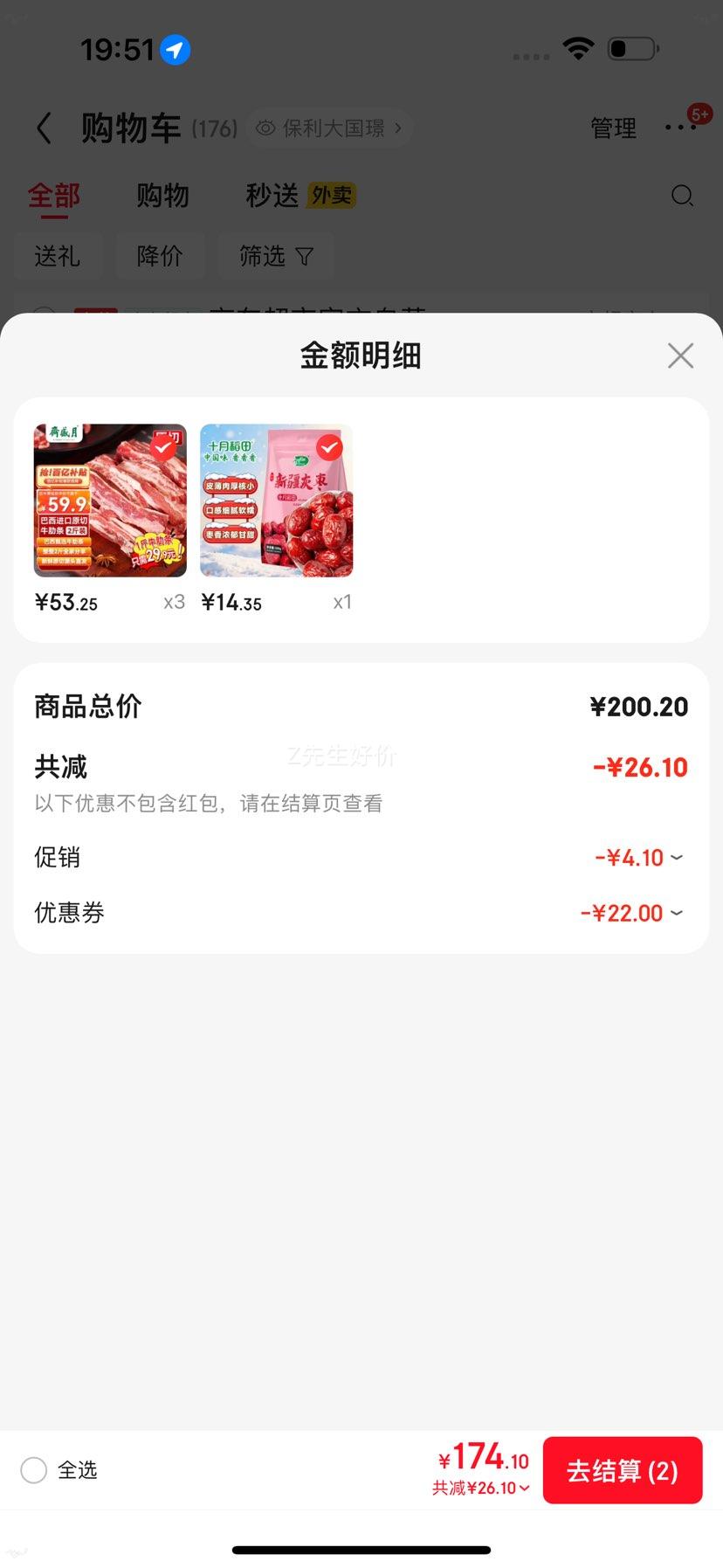This screenshot has height=1568, width=723.
Task: Uncheck the red dates item selection mark
Action: pyautogui.click(x=328, y=448)
